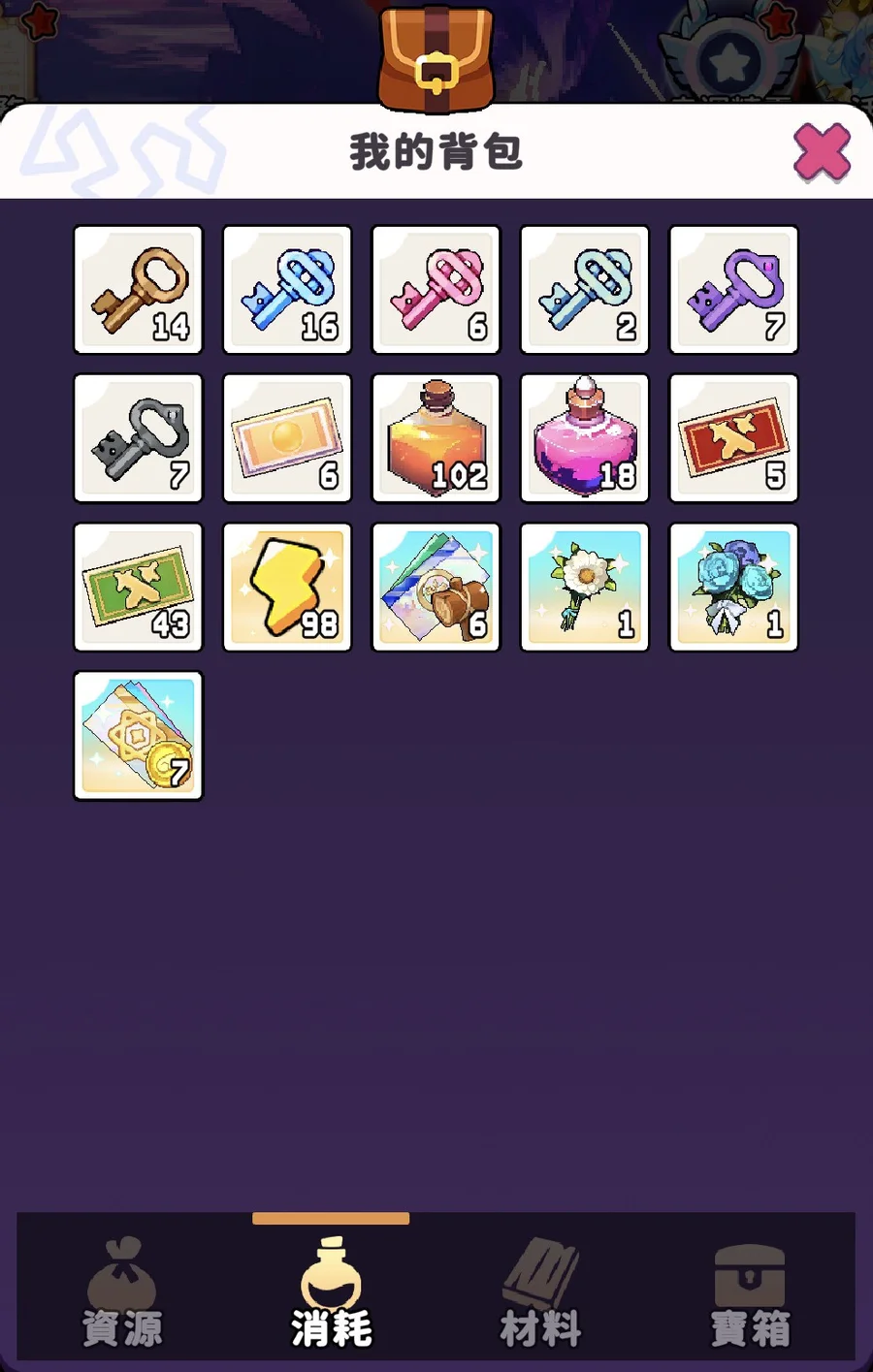
Task: Select the yellow lightning item showing 98
Action: [x=287, y=588]
